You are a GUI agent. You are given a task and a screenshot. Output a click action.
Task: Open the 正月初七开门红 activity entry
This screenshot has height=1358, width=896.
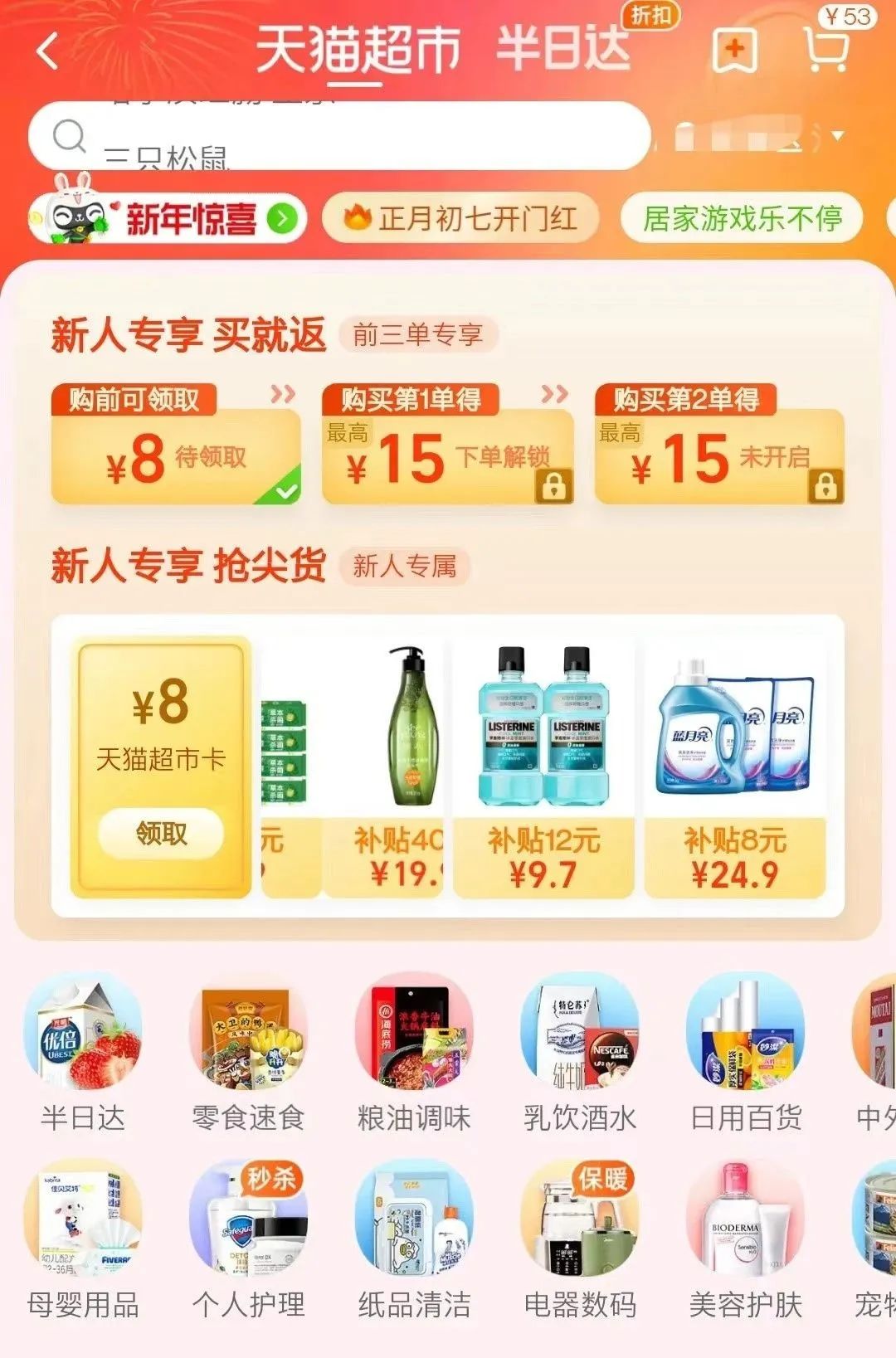[x=461, y=218]
